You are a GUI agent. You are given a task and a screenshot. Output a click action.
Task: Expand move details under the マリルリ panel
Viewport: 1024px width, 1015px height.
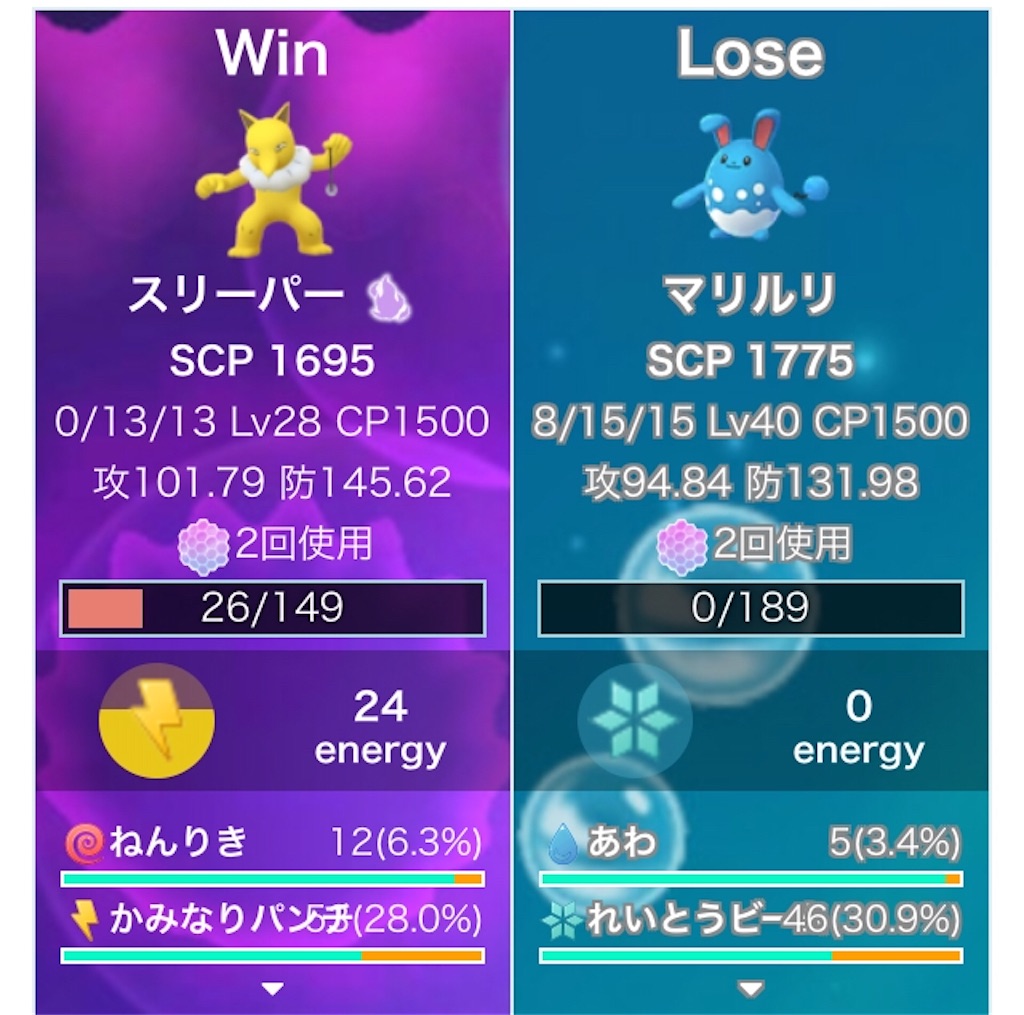pos(751,989)
